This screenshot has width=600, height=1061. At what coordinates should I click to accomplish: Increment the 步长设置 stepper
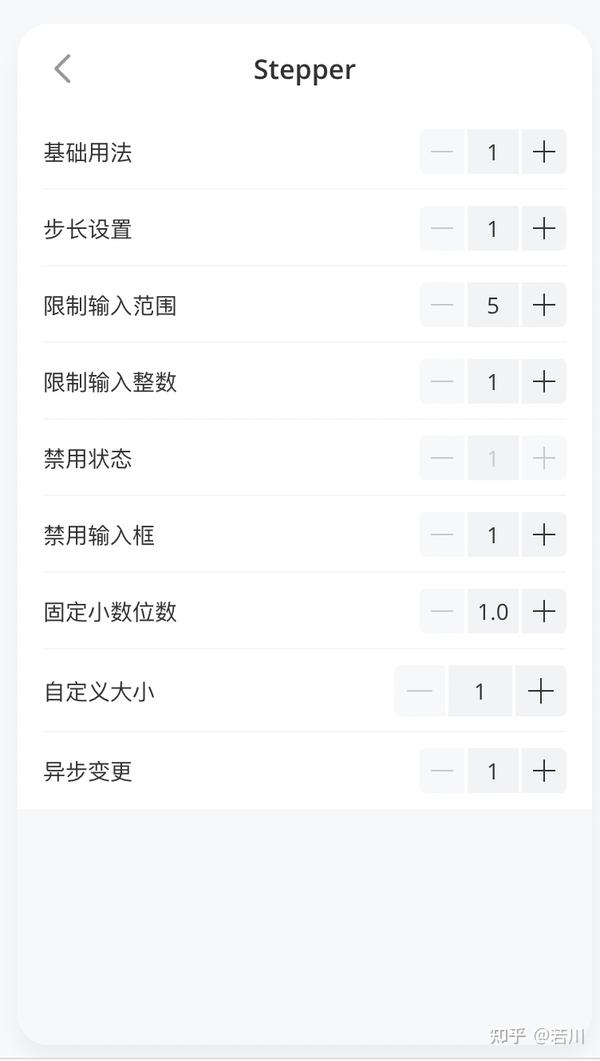544,229
